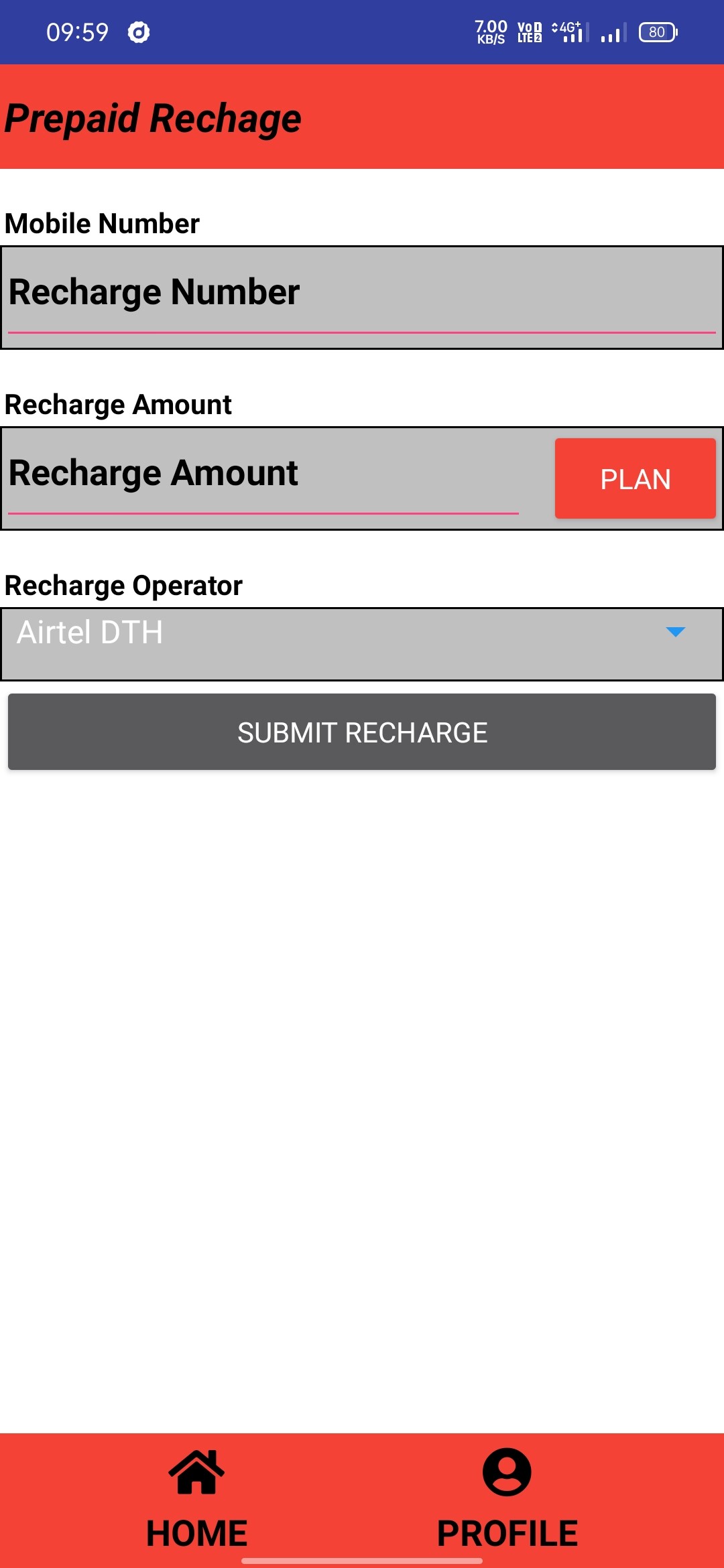Switch to the Profile tab

tap(507, 1500)
